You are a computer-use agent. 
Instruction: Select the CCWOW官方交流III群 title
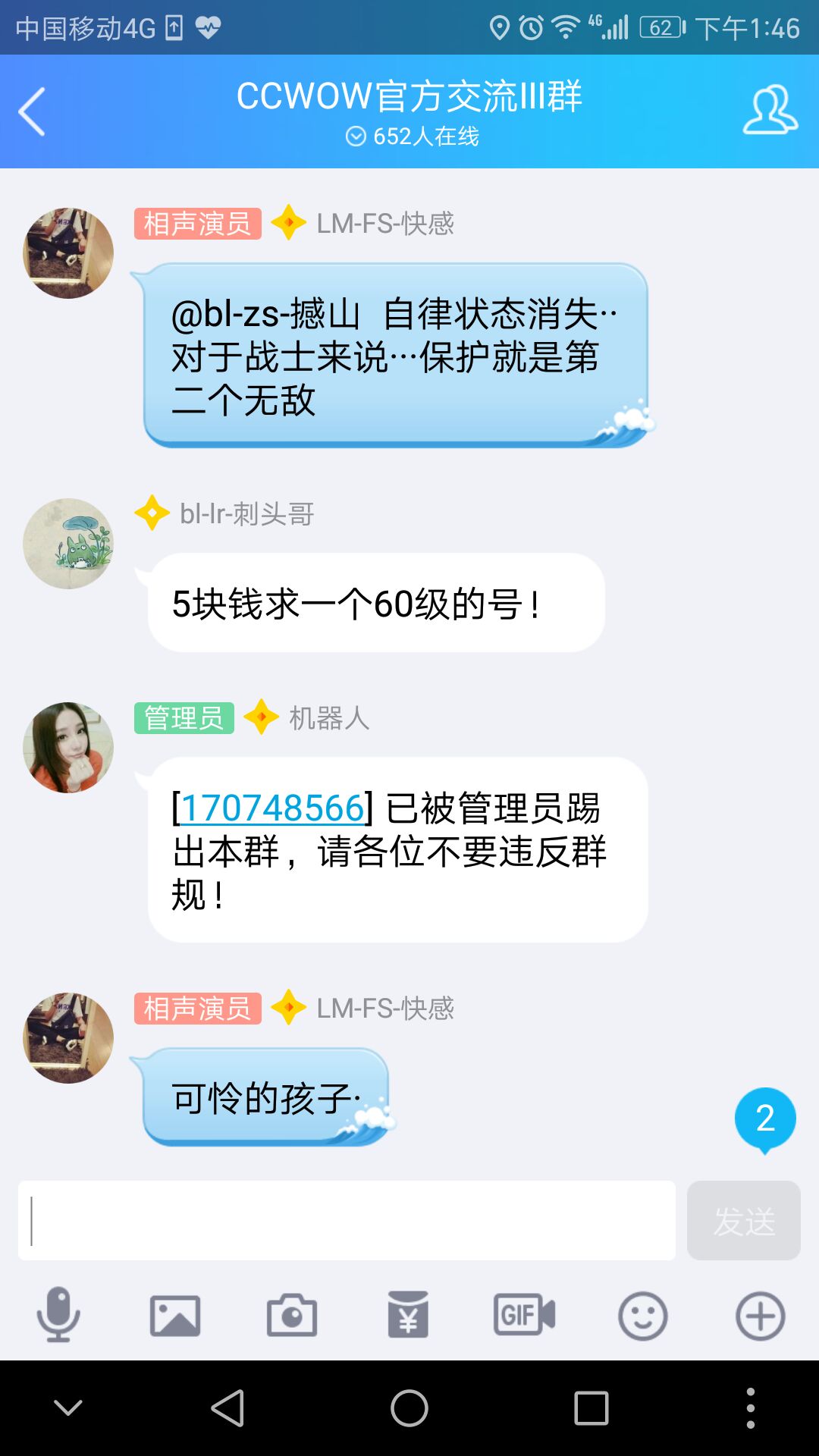[x=409, y=97]
